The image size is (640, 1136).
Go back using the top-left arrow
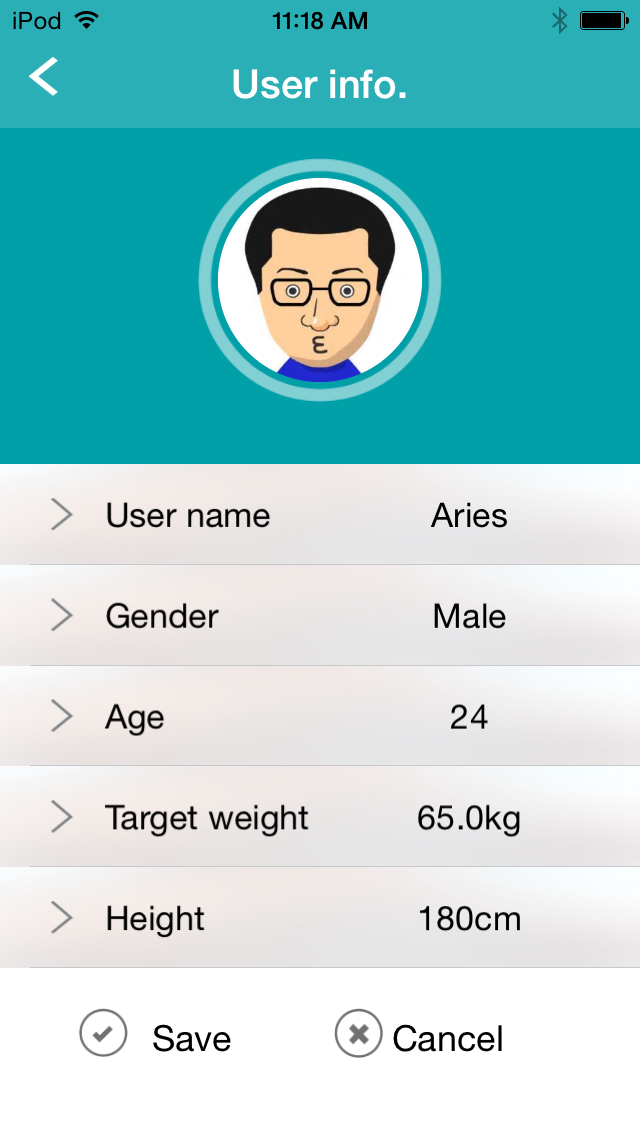click(x=43, y=77)
